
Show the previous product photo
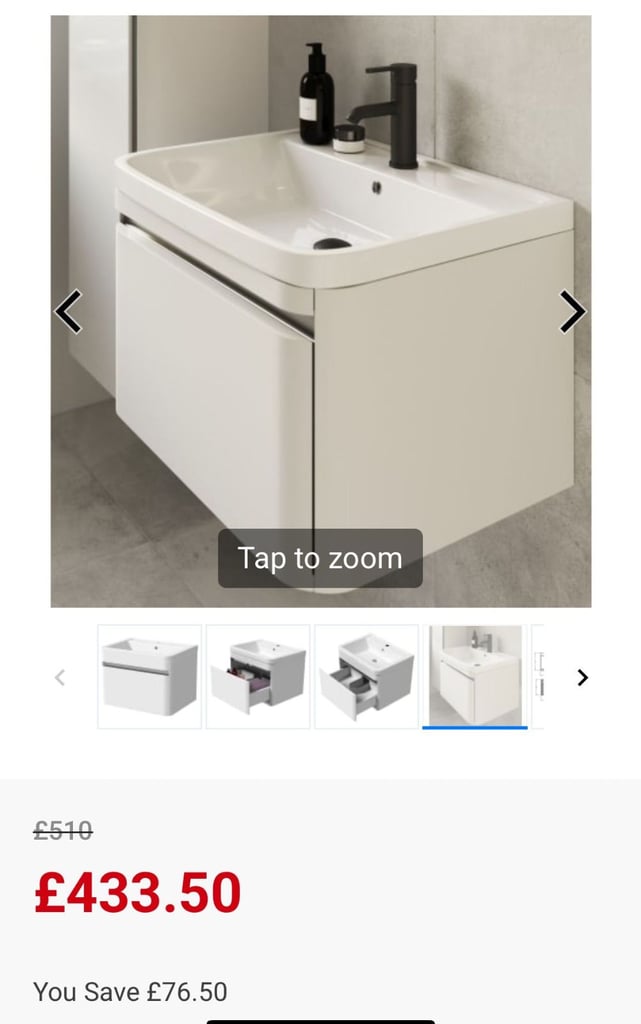tap(68, 311)
